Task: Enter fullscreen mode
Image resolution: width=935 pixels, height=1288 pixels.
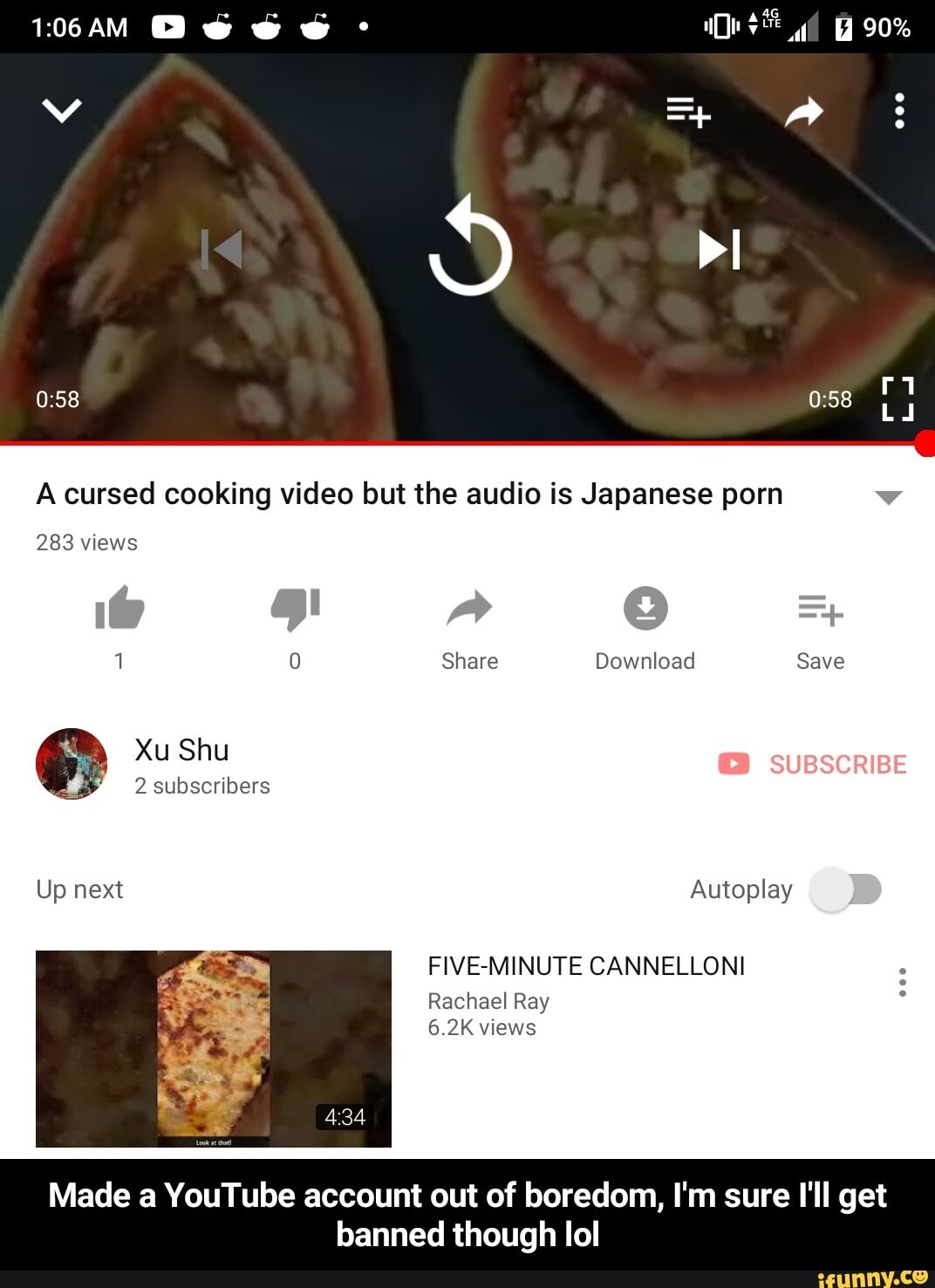Action: pyautogui.click(x=897, y=399)
